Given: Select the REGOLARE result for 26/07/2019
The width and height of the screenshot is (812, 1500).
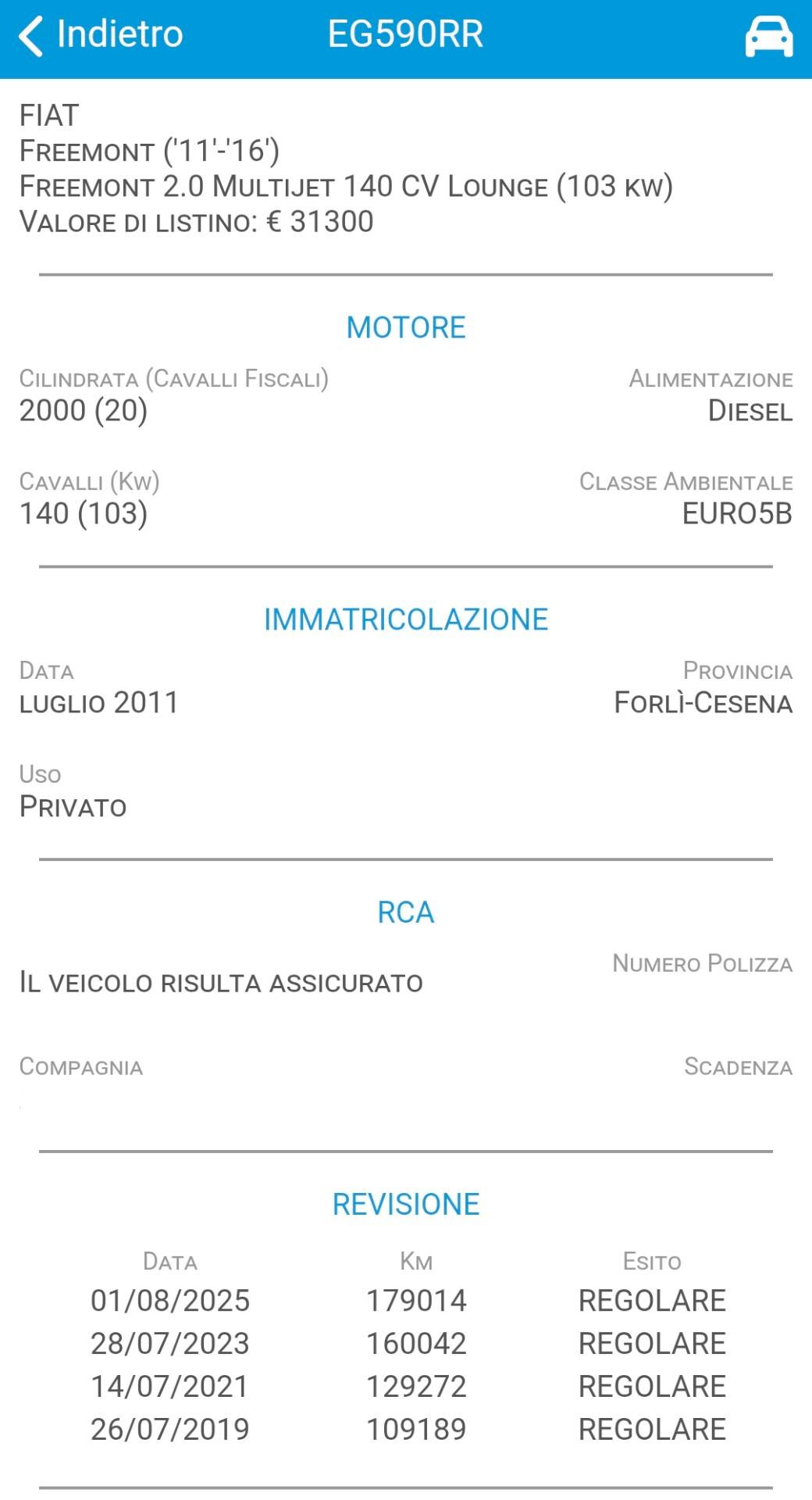Looking at the screenshot, I should tap(650, 1430).
